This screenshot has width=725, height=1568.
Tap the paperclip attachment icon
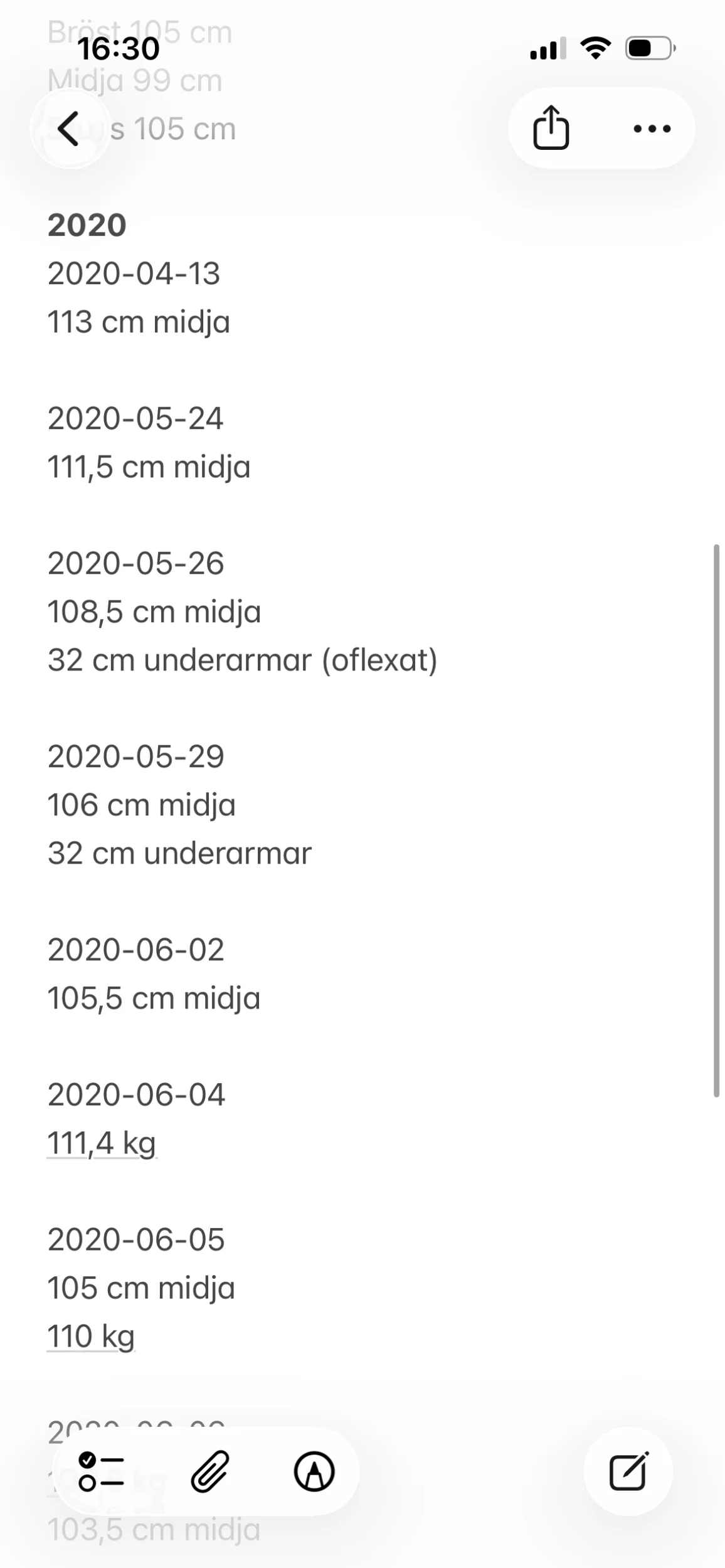(209, 1471)
